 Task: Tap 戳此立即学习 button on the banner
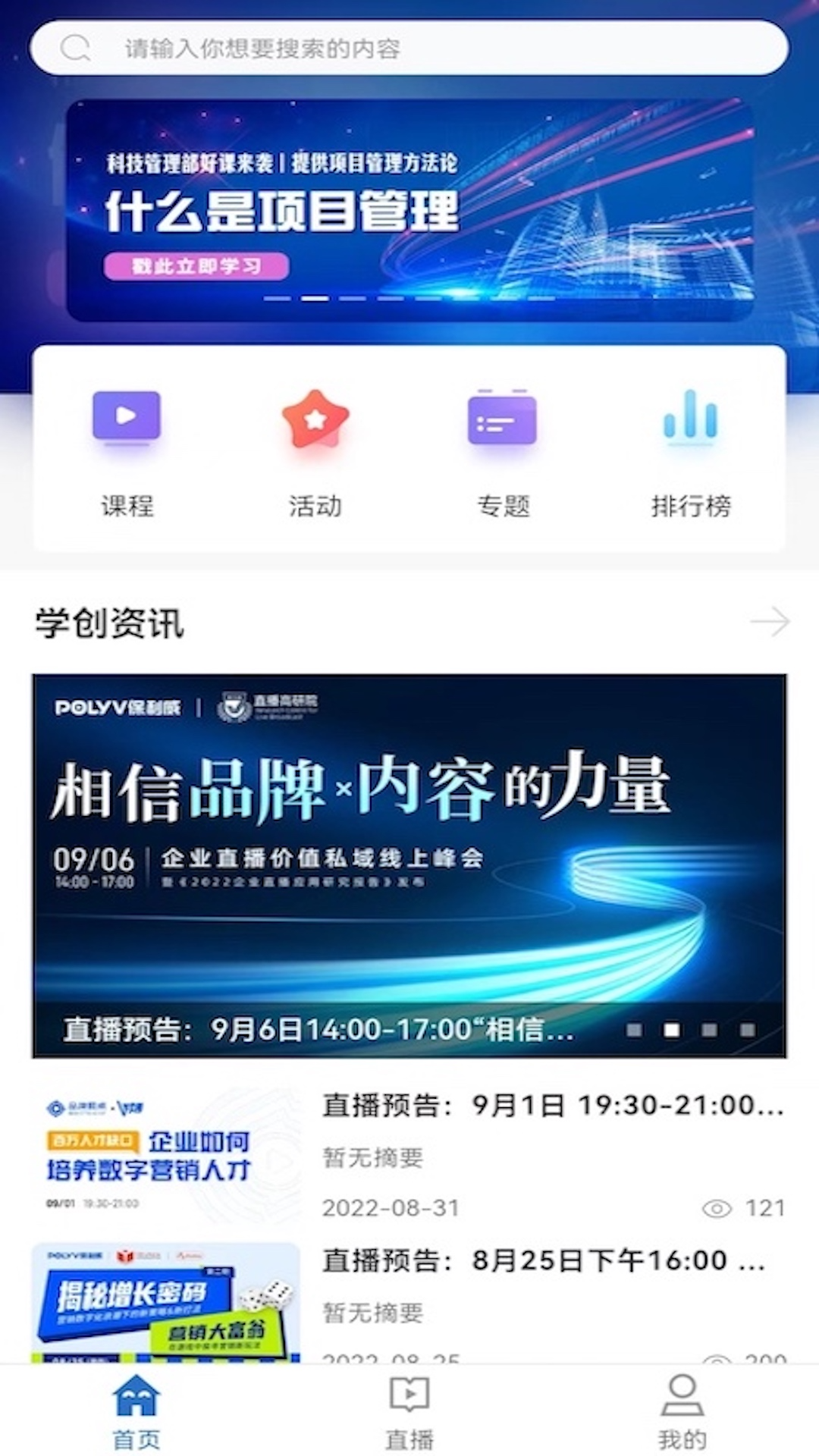coord(199,267)
